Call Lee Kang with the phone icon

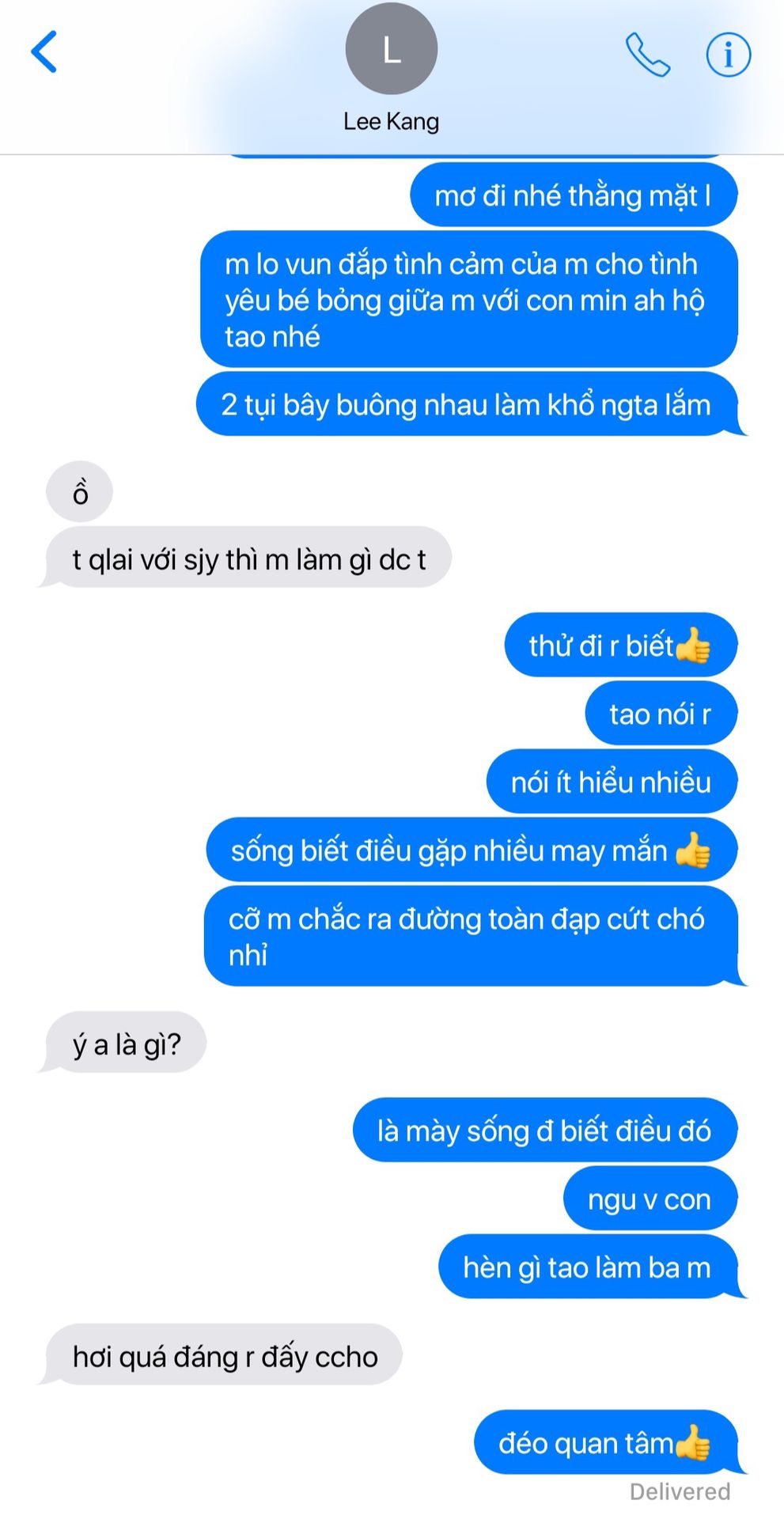[648, 55]
